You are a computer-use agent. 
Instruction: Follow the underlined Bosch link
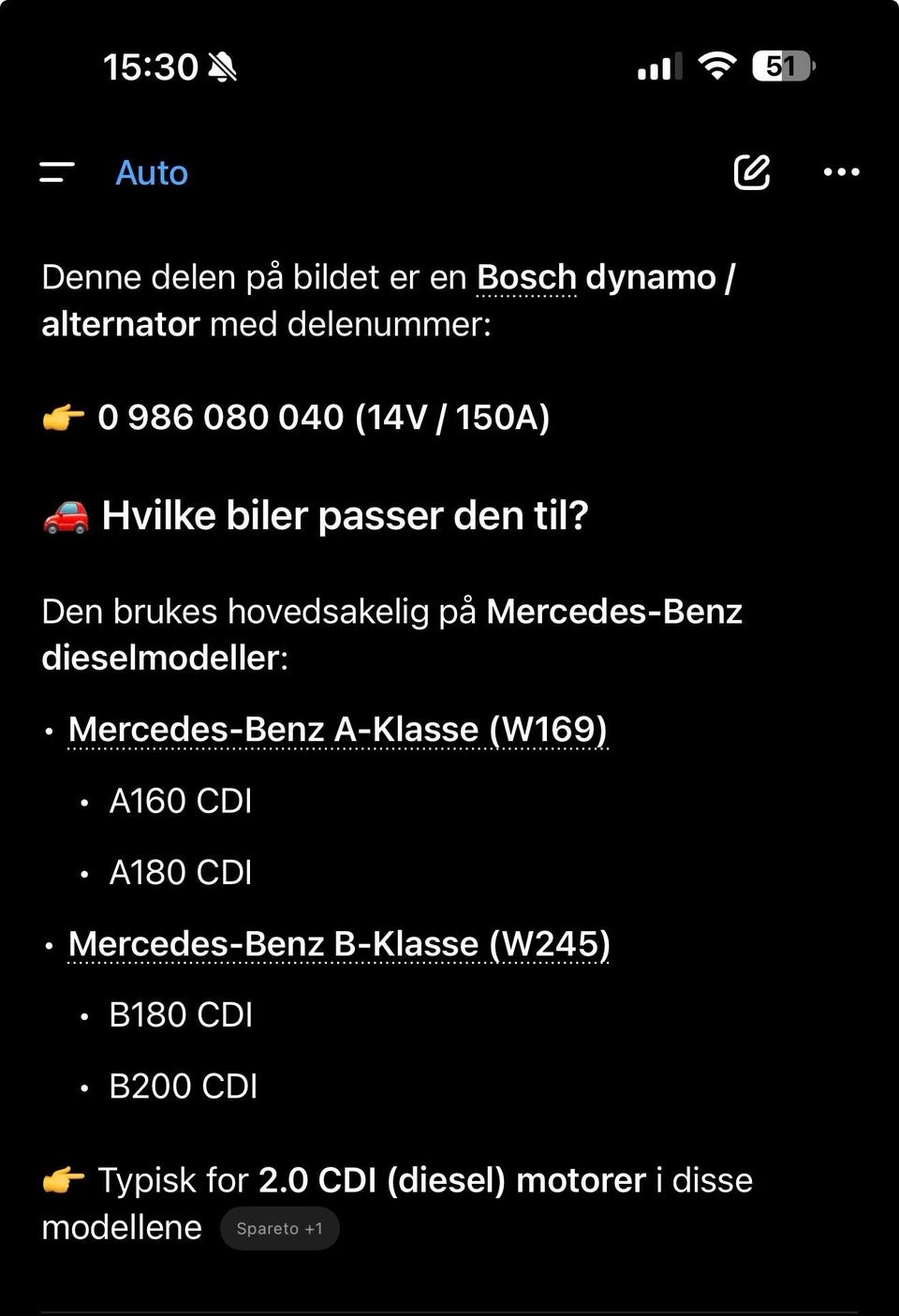526,276
